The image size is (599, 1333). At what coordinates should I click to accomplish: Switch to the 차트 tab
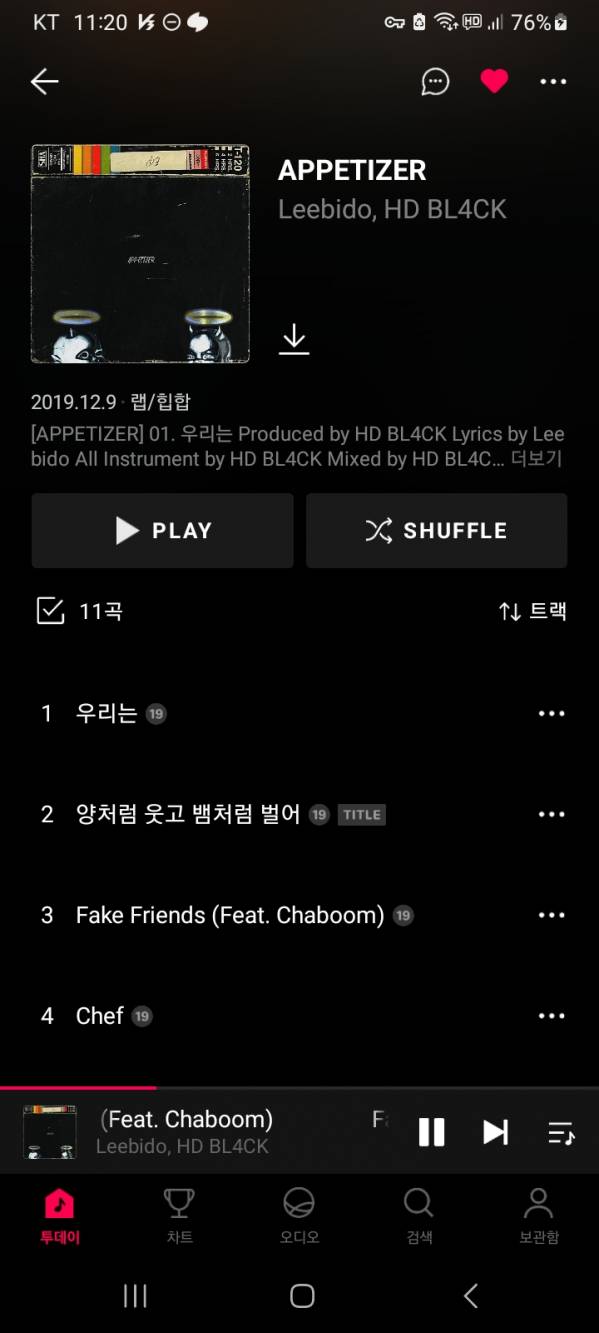point(179,1215)
